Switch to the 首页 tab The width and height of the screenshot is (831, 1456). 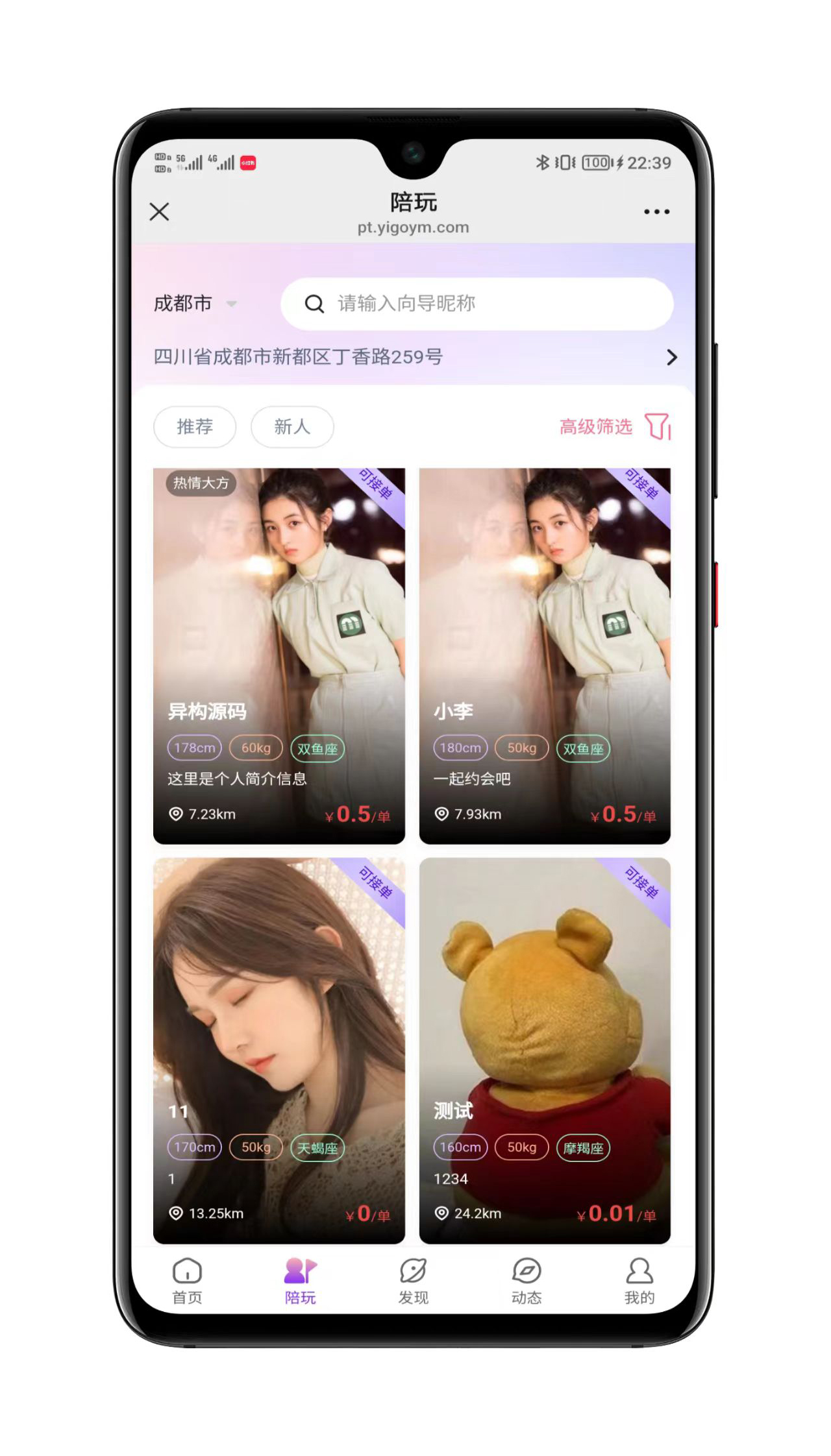[x=187, y=1281]
